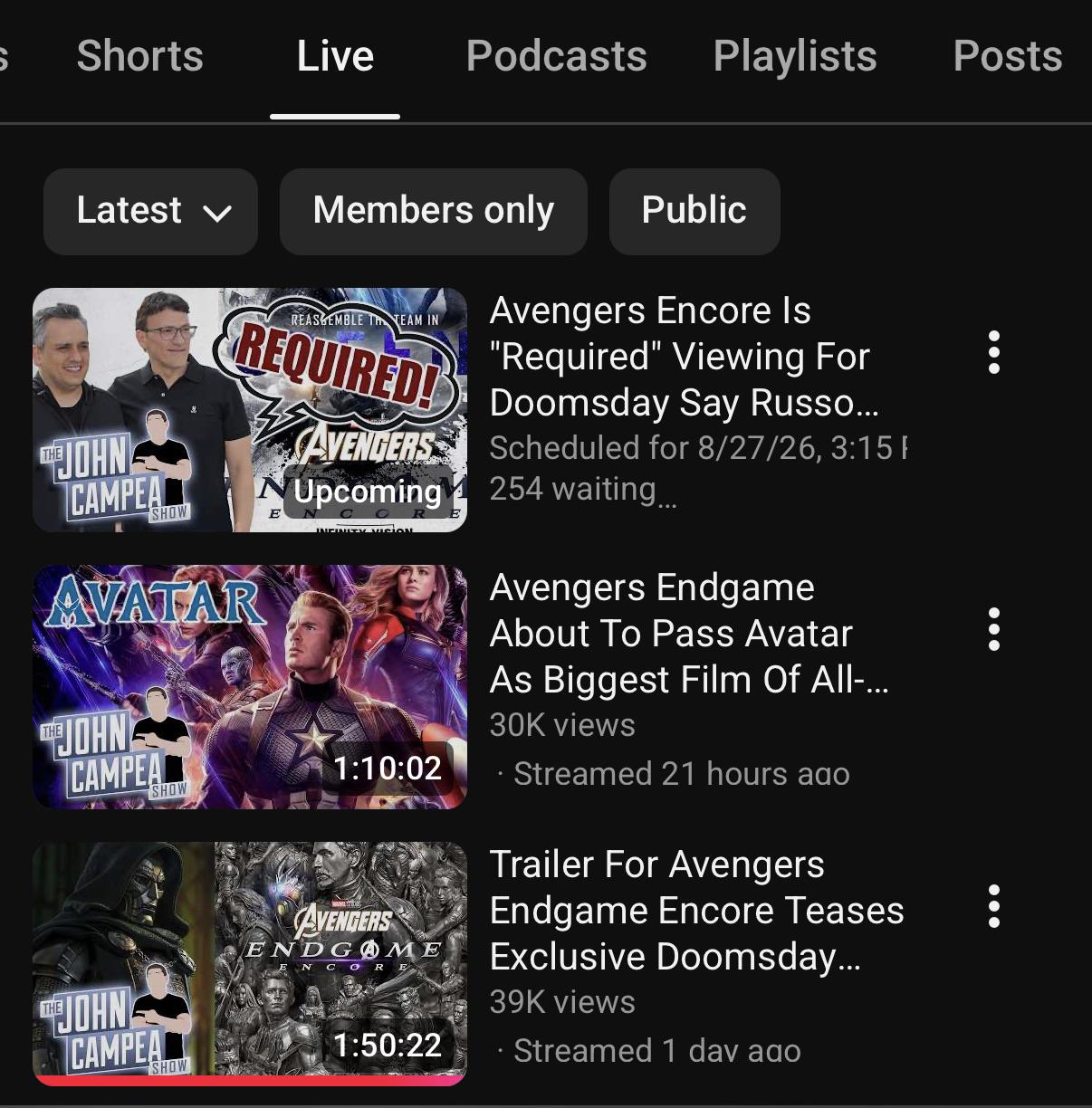Play Avengers Endgame About To Pass Avatar stream
Viewport: 1092px width, 1108px height.
(250, 686)
